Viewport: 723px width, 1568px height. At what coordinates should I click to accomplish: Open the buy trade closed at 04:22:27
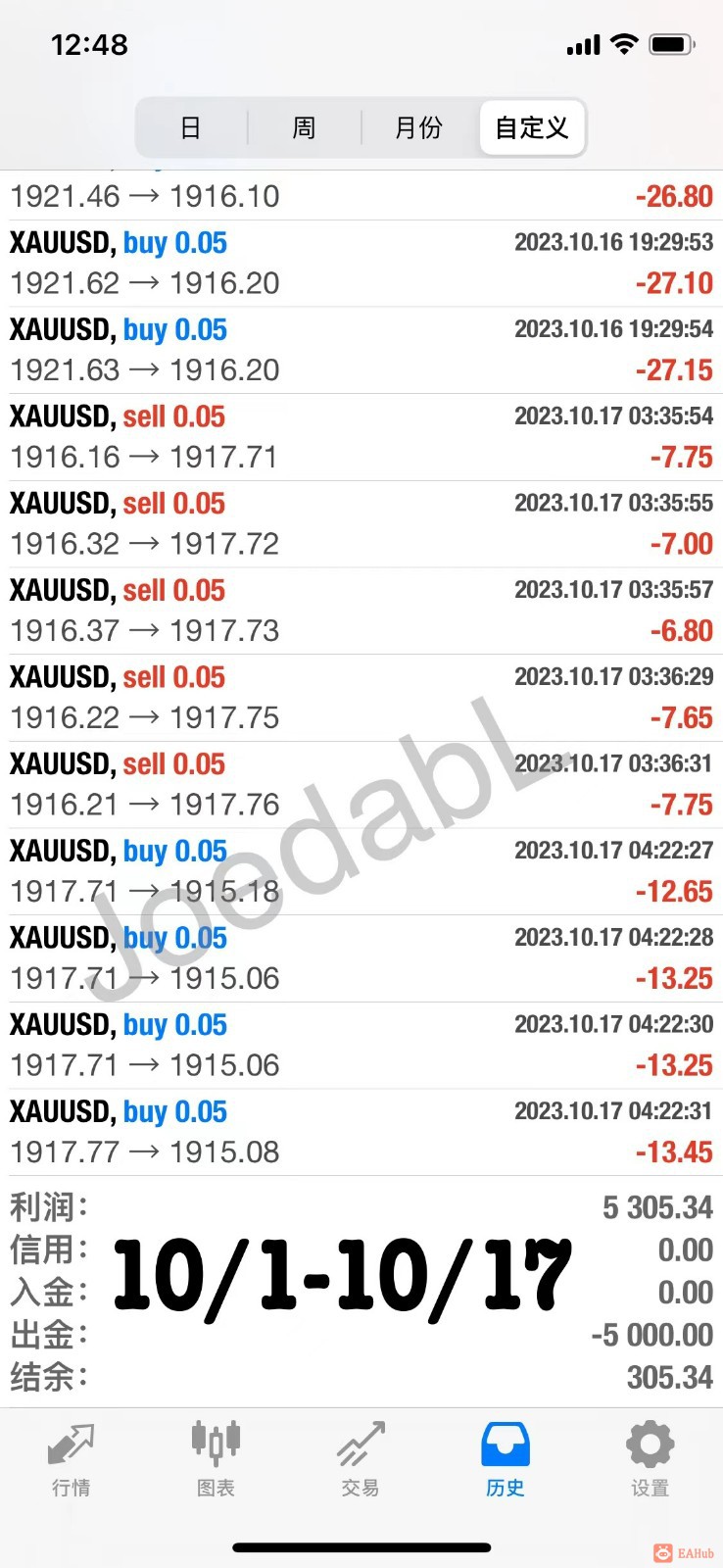(x=361, y=870)
